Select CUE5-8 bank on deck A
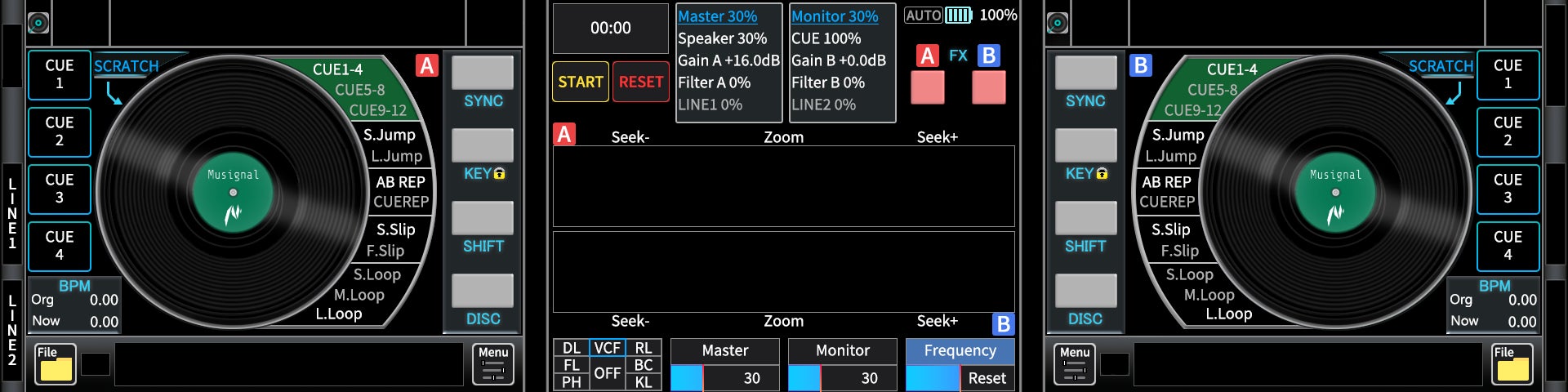The height and width of the screenshot is (392, 1568). [x=359, y=90]
